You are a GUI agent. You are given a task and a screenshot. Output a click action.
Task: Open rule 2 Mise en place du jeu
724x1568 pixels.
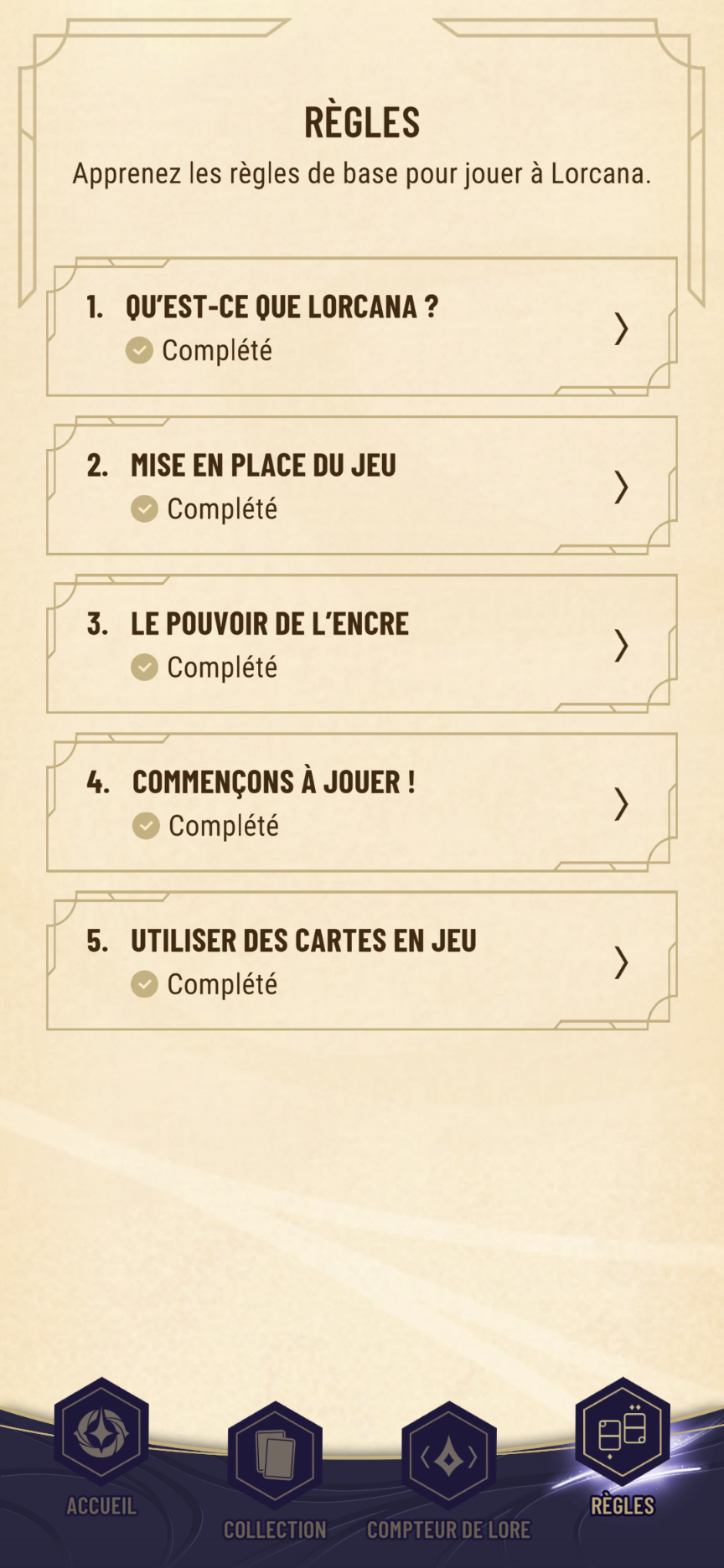(x=360, y=486)
